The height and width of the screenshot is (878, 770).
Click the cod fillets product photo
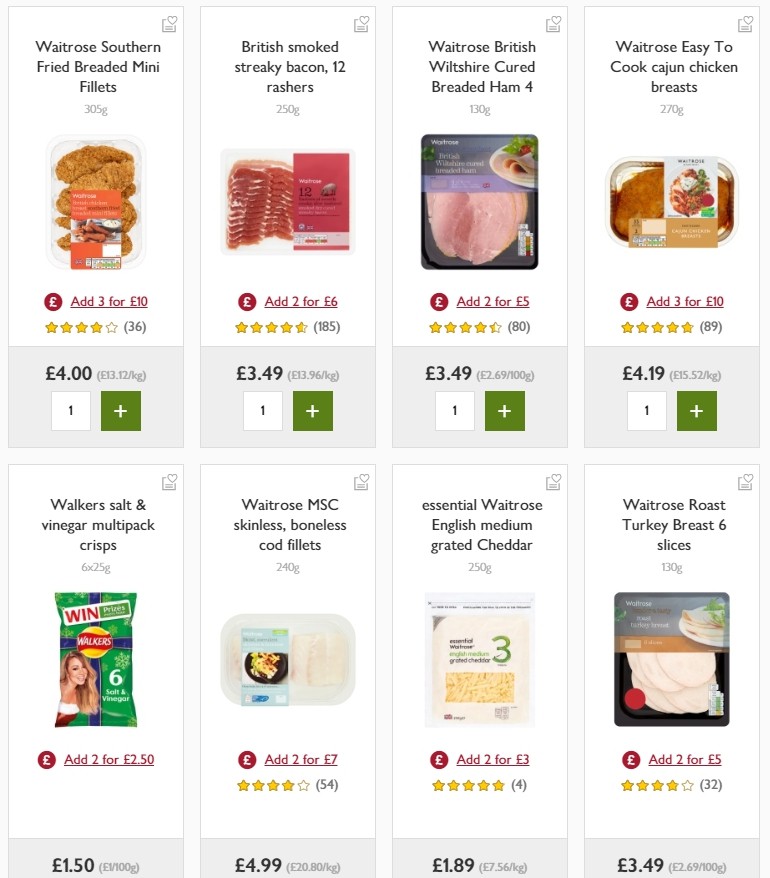tap(287, 658)
